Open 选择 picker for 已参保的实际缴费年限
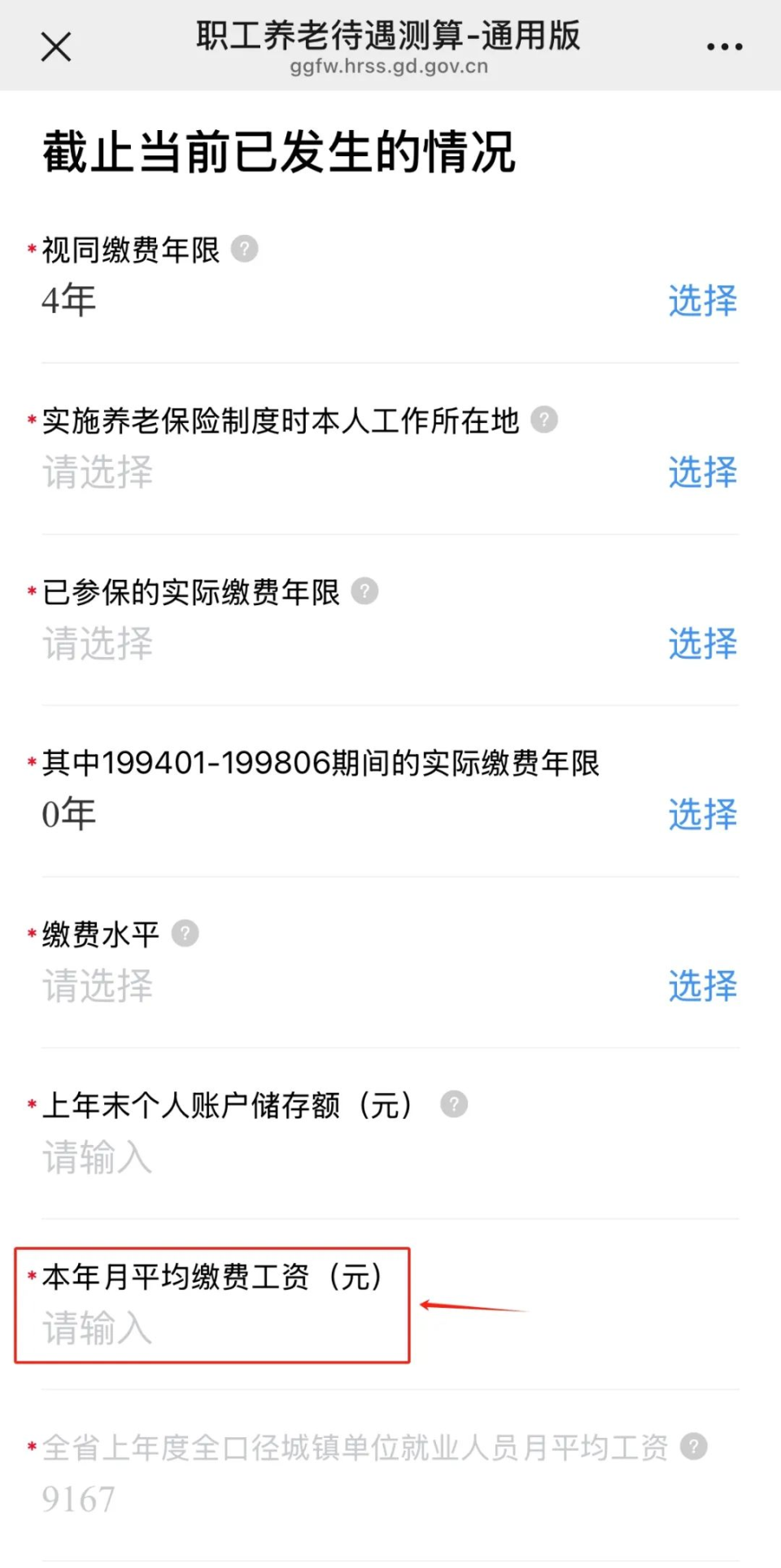The width and height of the screenshot is (781, 1568). [701, 643]
